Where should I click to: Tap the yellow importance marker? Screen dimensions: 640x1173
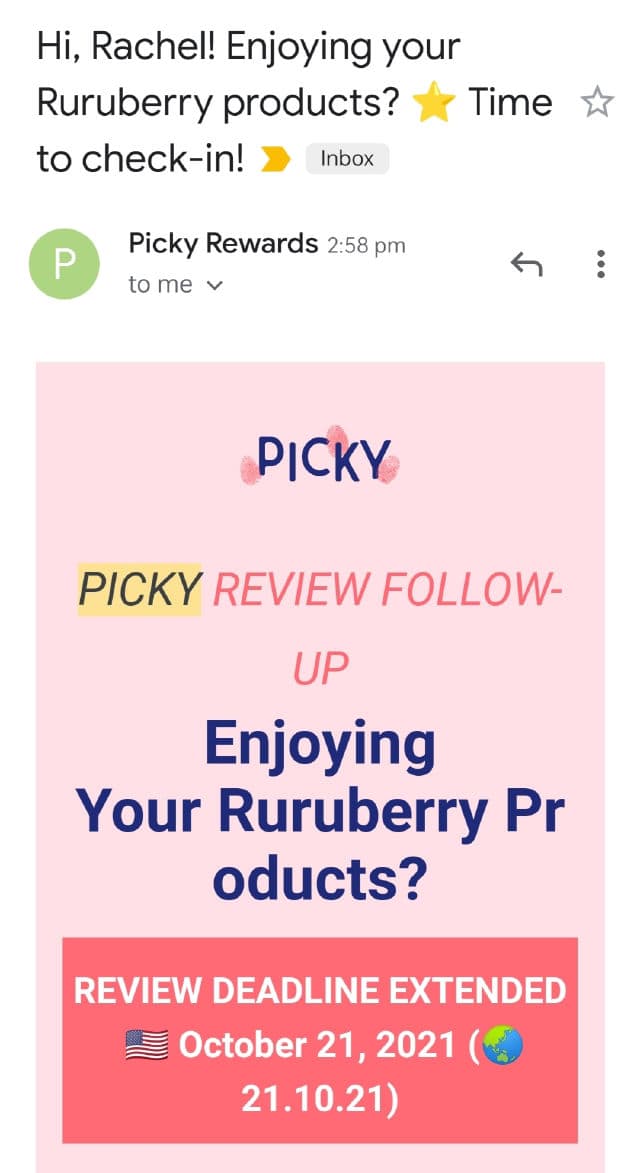[x=275, y=160]
